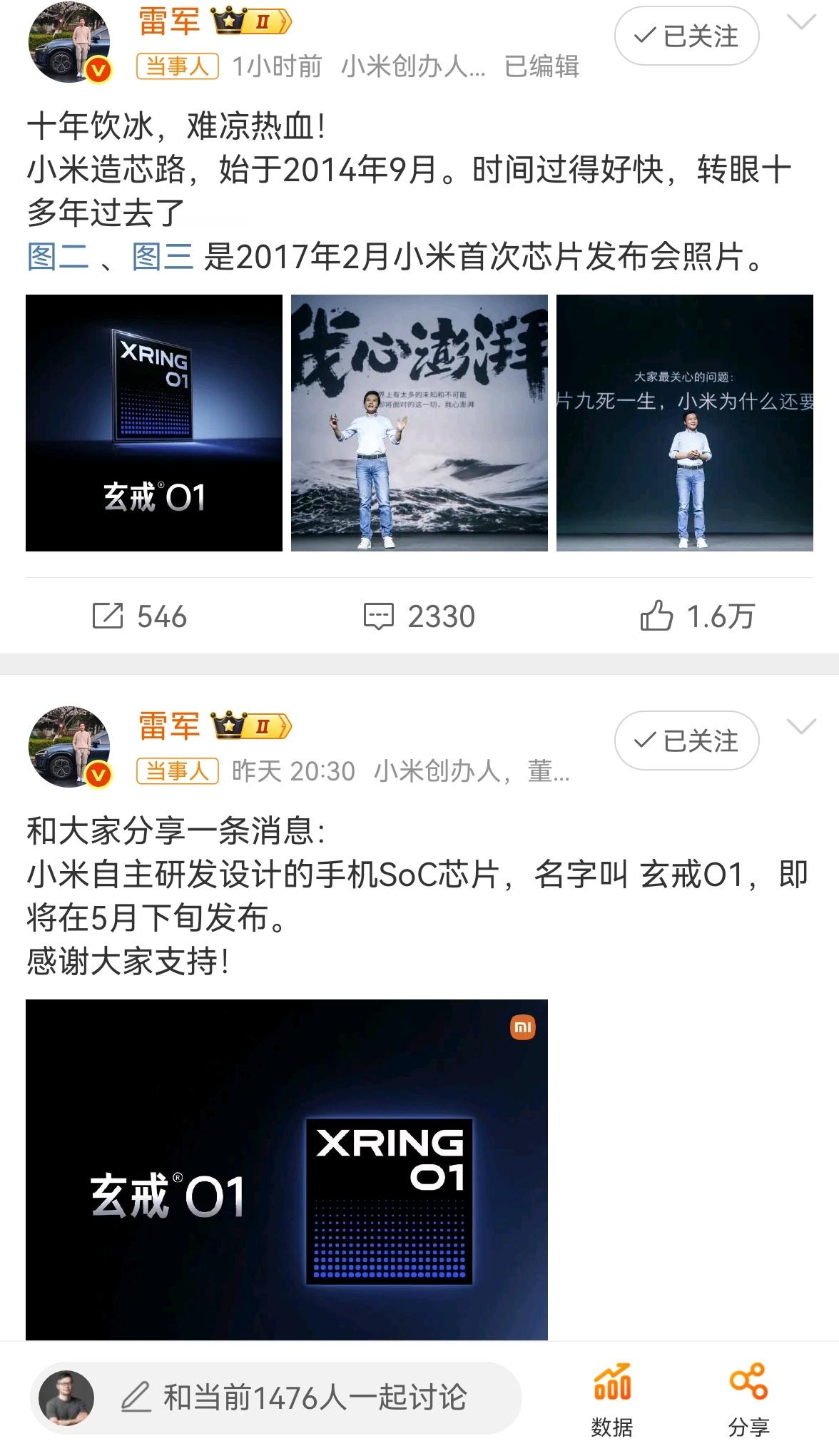839x1456 pixels.
Task: Tap the 和当前1476人一起讨论 input box
Action: (x=276, y=1397)
